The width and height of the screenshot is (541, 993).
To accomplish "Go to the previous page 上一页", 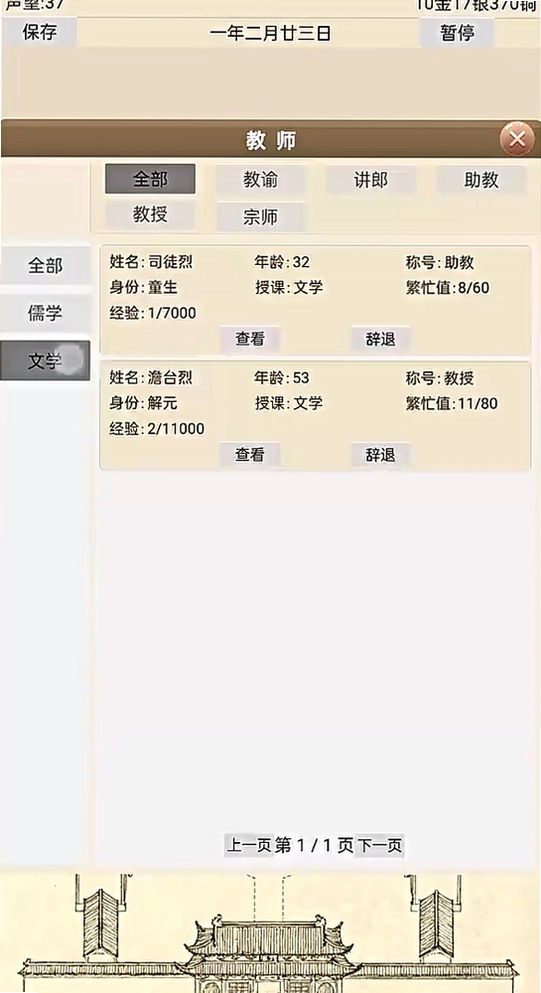I will pos(249,845).
